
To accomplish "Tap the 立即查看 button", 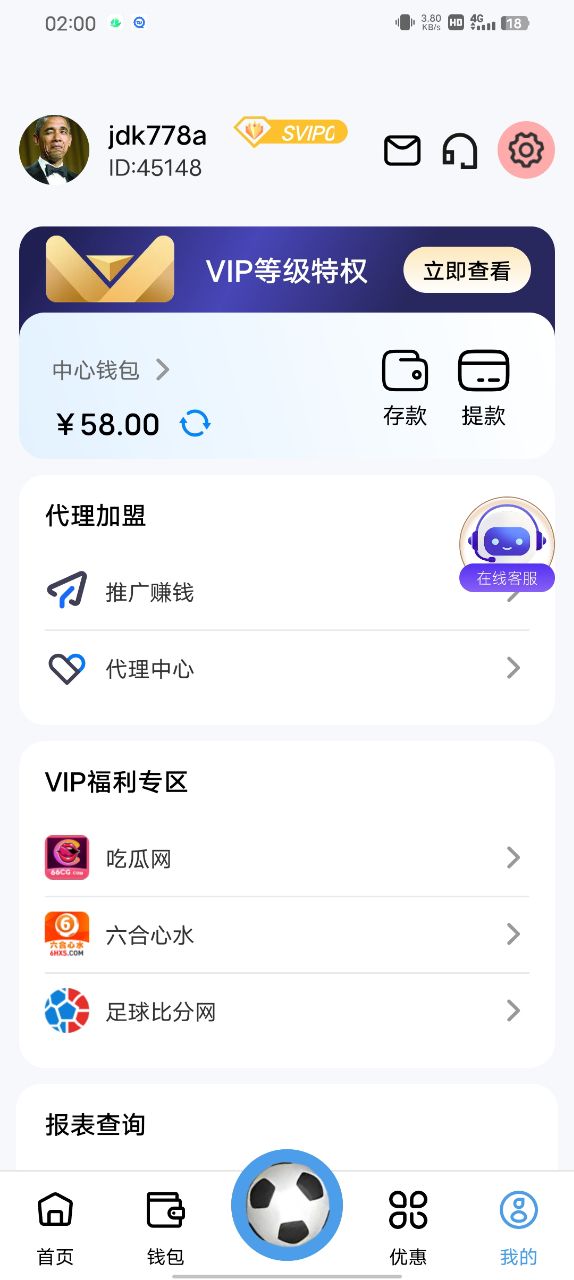I will [467, 270].
